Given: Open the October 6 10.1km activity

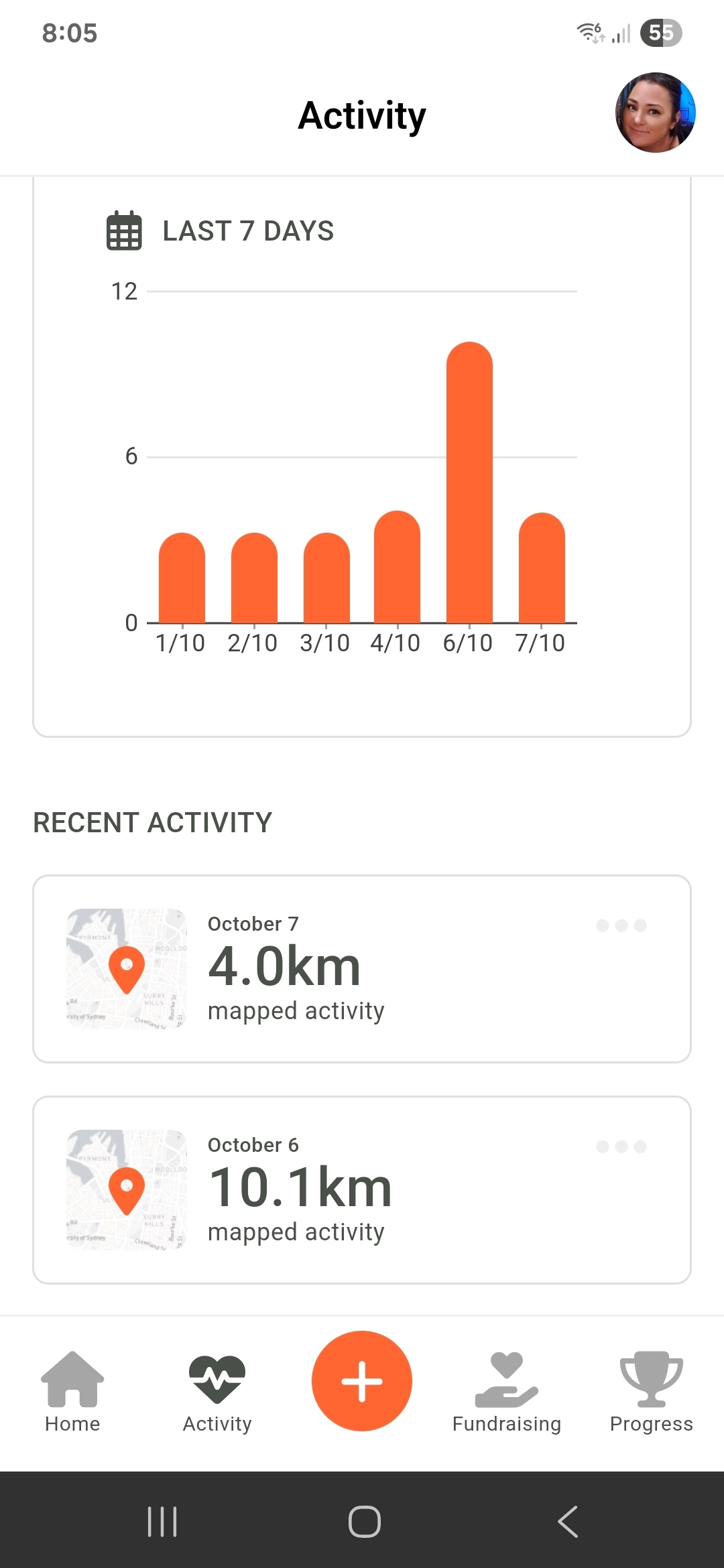Looking at the screenshot, I should (362, 1189).
